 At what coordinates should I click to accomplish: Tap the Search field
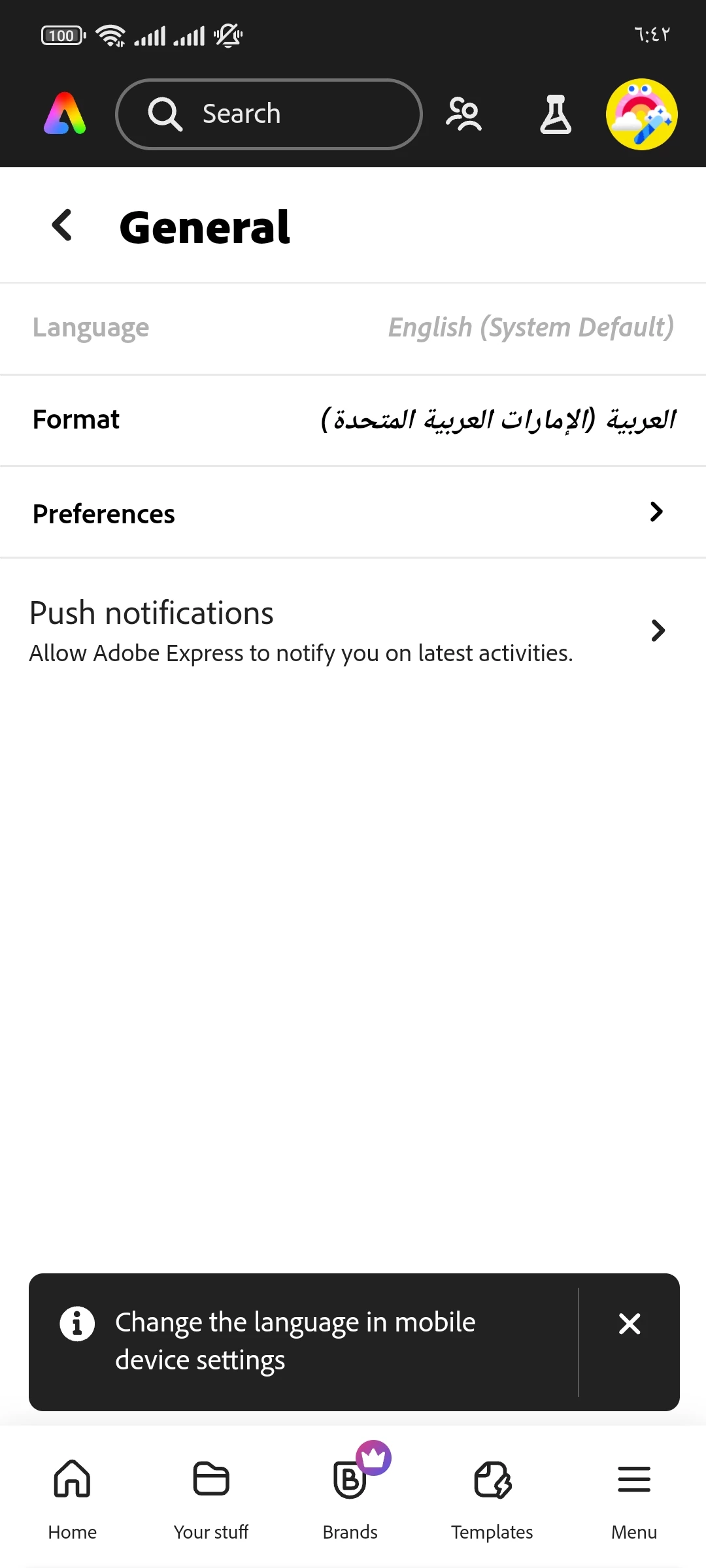(x=269, y=114)
